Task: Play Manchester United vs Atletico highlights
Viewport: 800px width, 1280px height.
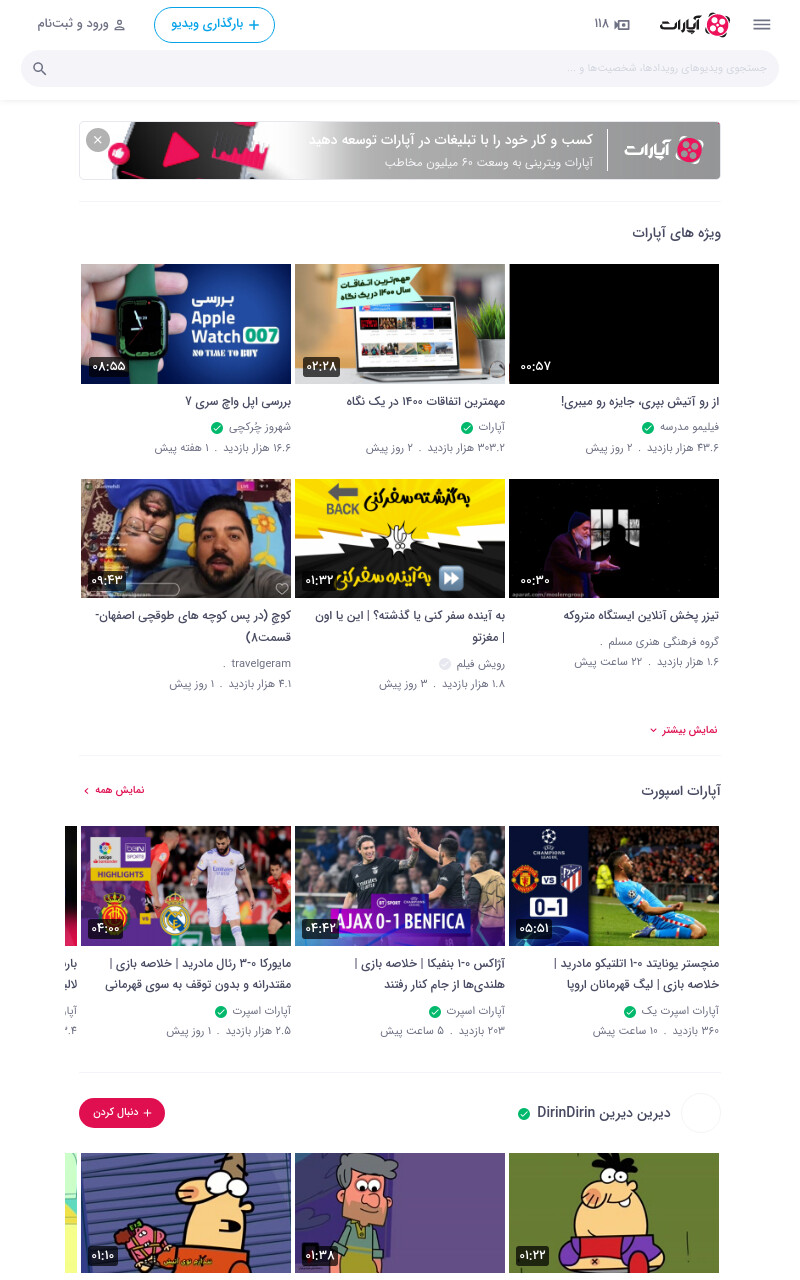Action: click(614, 886)
